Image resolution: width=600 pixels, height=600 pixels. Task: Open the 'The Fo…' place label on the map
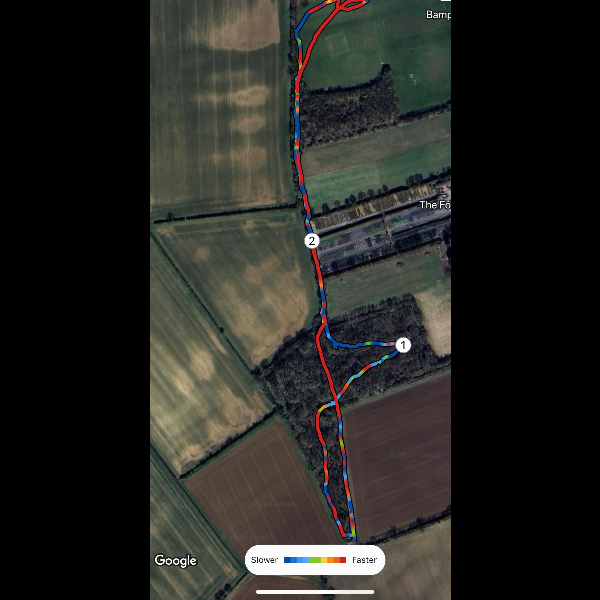tap(435, 205)
